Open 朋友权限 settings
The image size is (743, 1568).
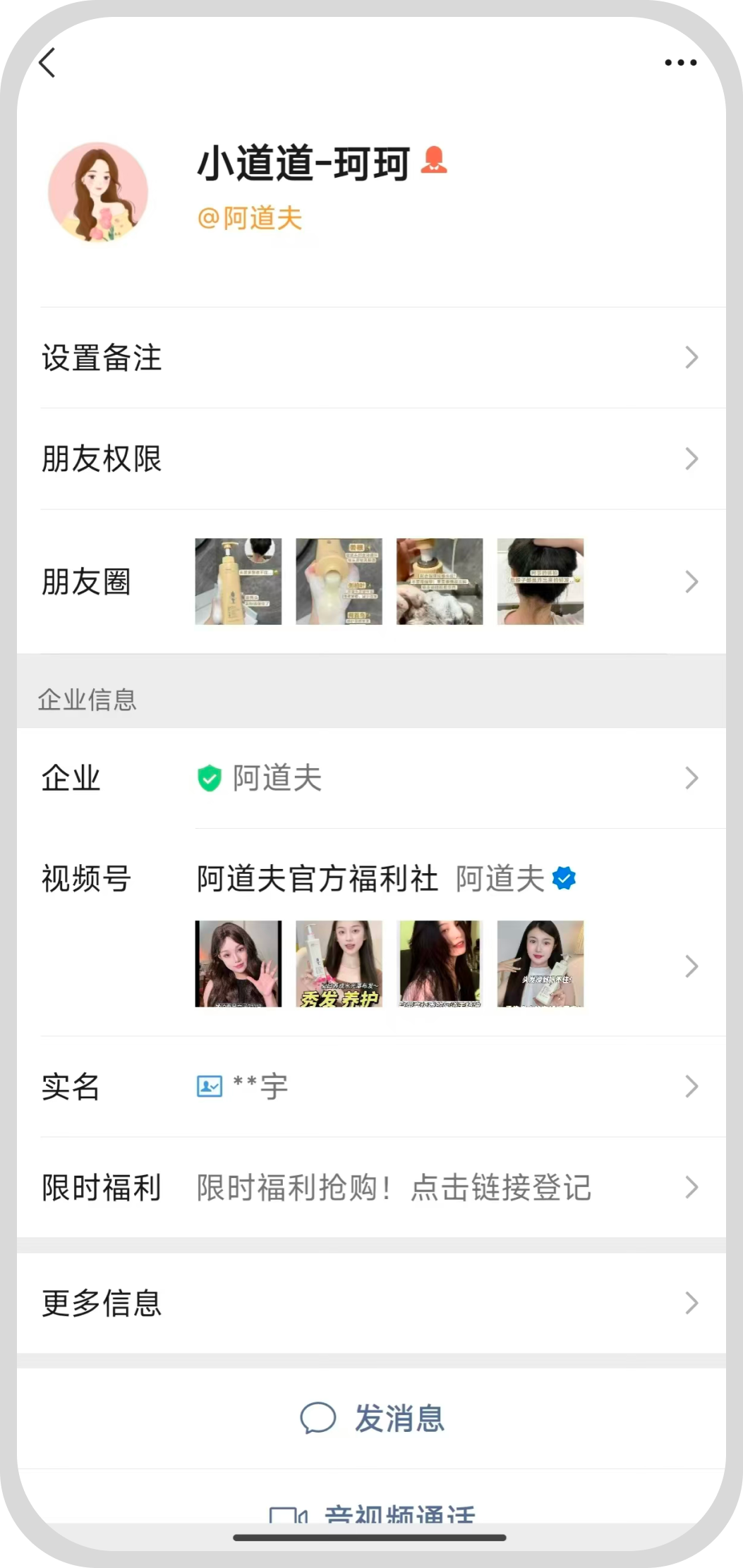click(371, 459)
